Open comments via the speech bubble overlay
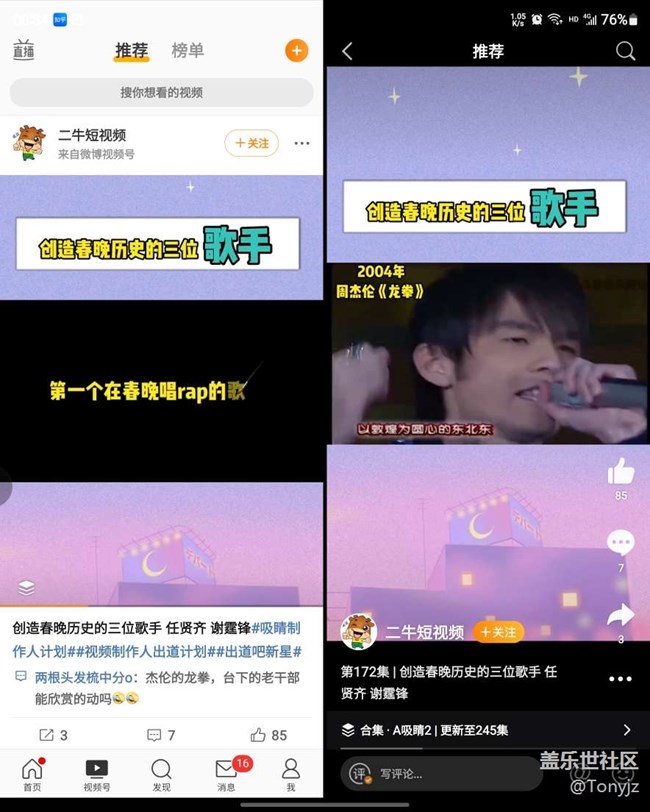The height and width of the screenshot is (812, 650). coord(620,543)
